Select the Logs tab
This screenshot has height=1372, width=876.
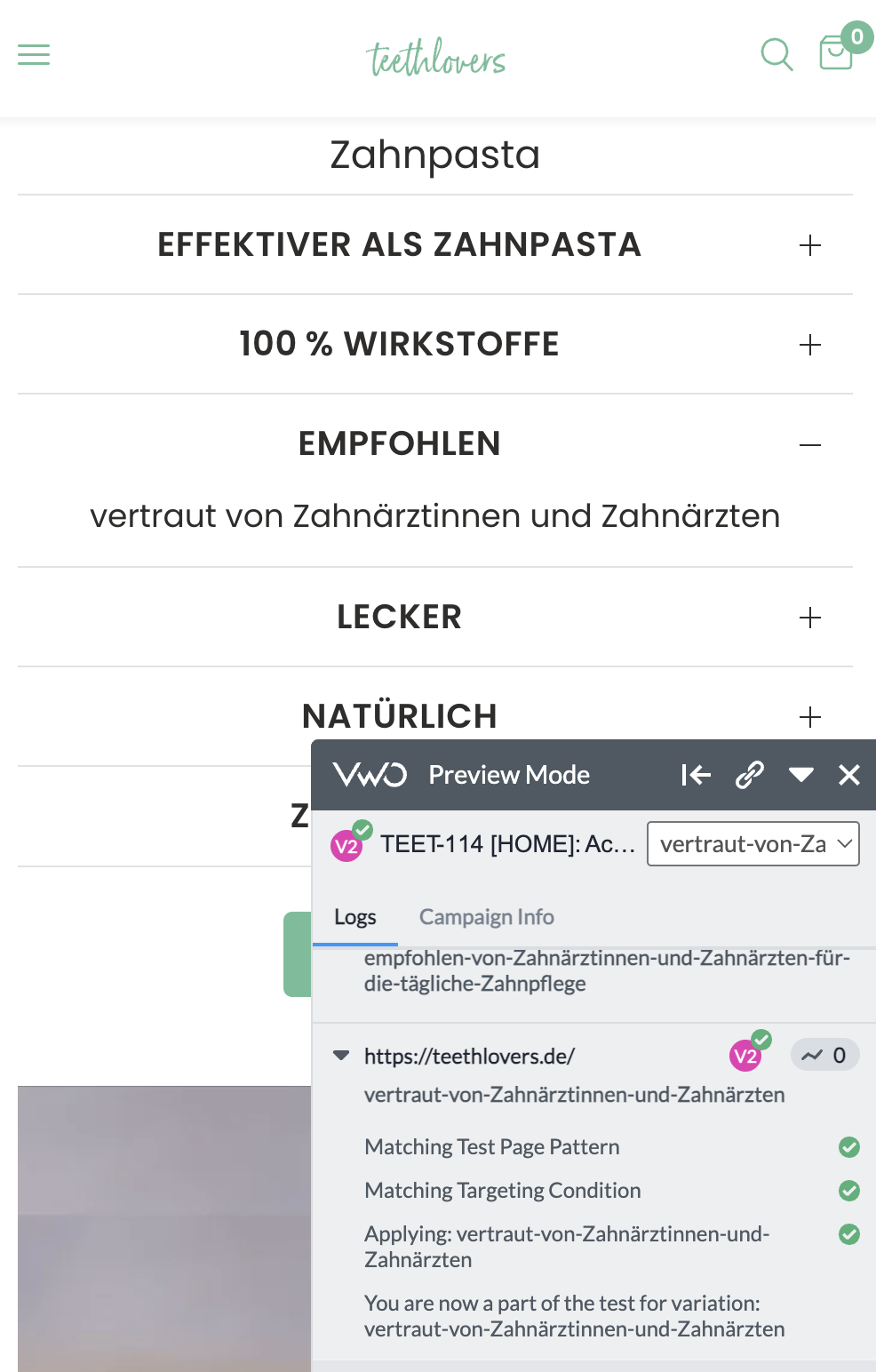355,916
